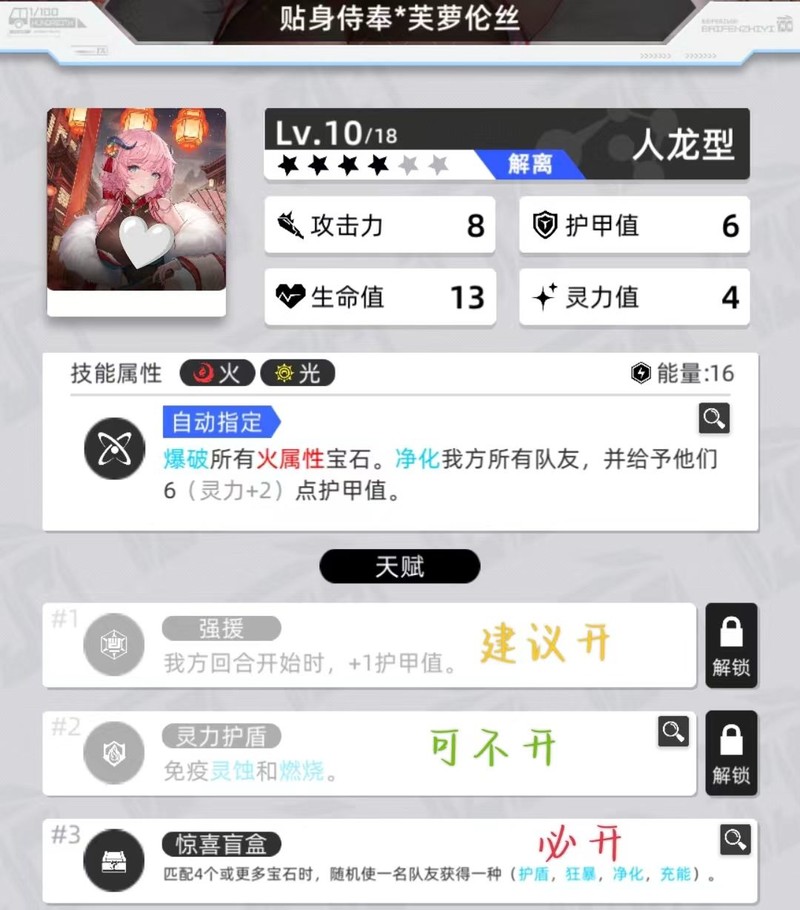View 惊喜盲盒 talent details with magnifier

735,838
